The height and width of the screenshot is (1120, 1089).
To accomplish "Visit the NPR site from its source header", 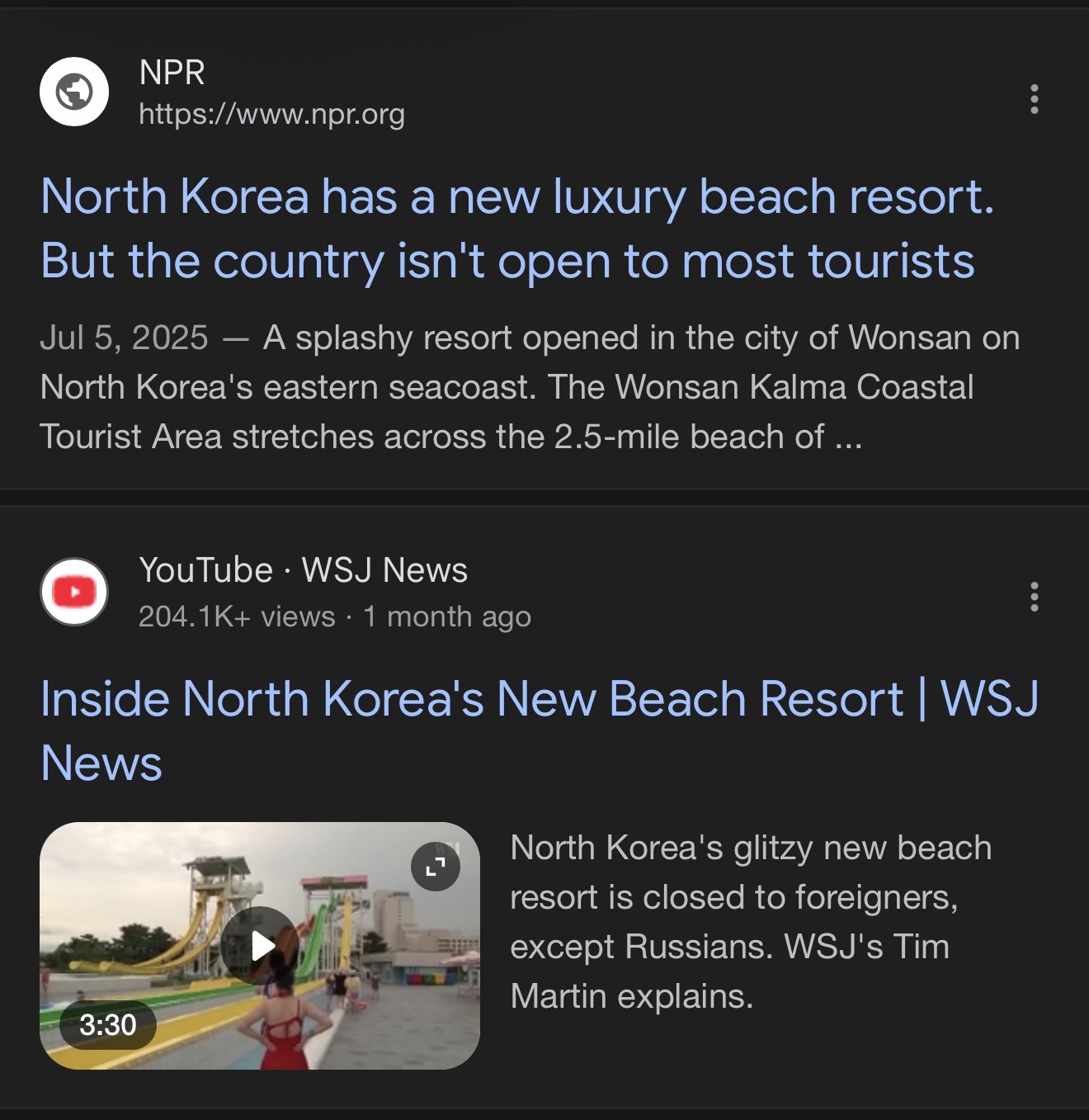I will [x=271, y=92].
